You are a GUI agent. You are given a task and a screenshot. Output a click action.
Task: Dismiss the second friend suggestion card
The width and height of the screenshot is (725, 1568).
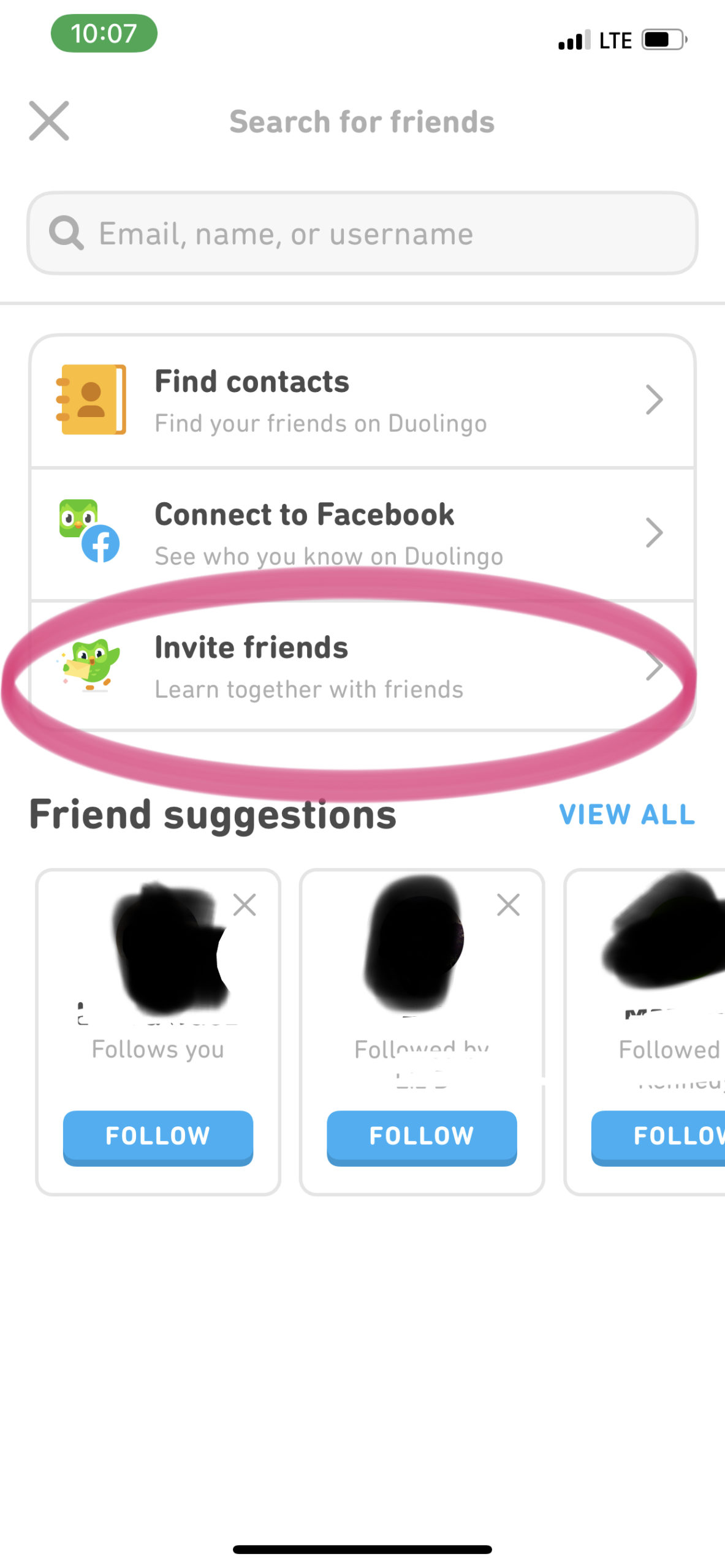(508, 905)
